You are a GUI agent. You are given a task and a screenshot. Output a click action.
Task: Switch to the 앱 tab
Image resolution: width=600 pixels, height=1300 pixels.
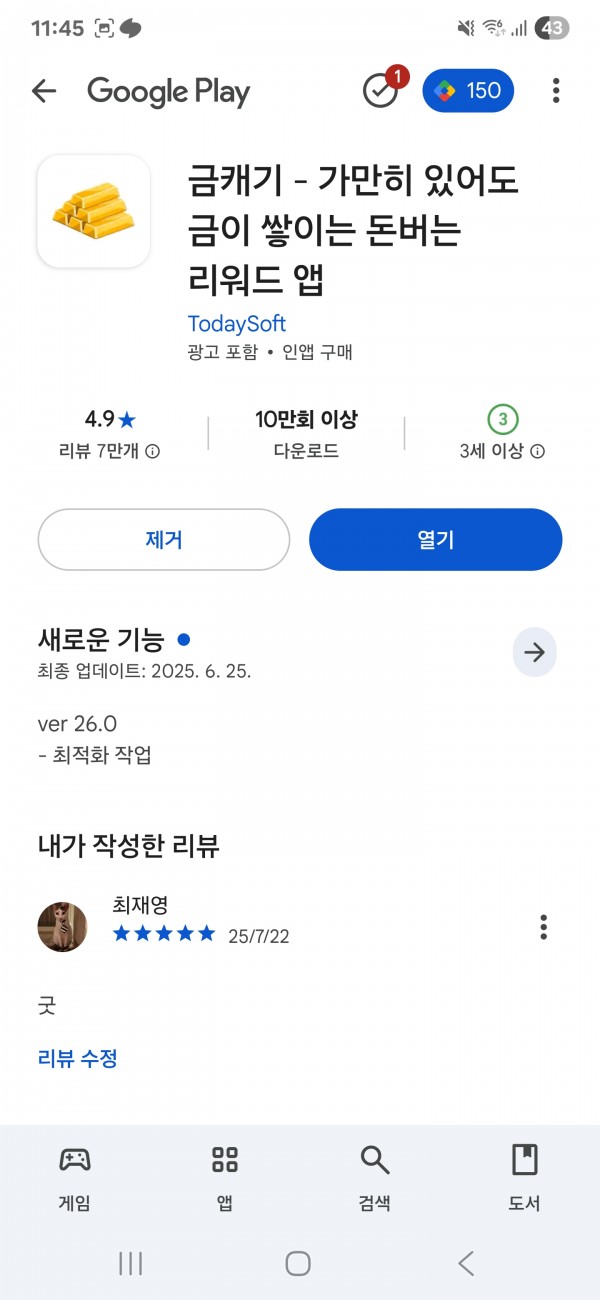tap(225, 1178)
